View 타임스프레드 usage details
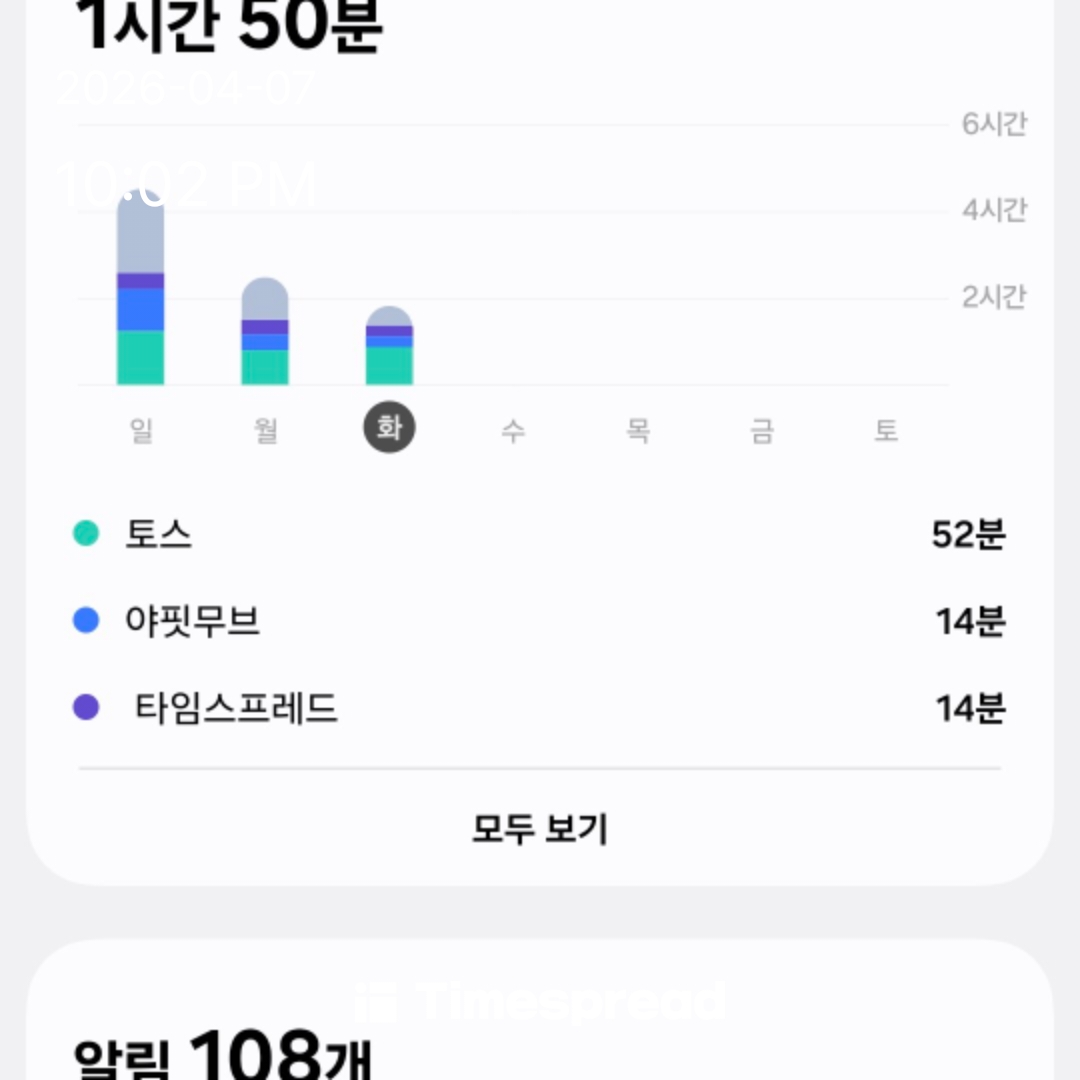Screen dimensions: 1080x1080 (539, 709)
